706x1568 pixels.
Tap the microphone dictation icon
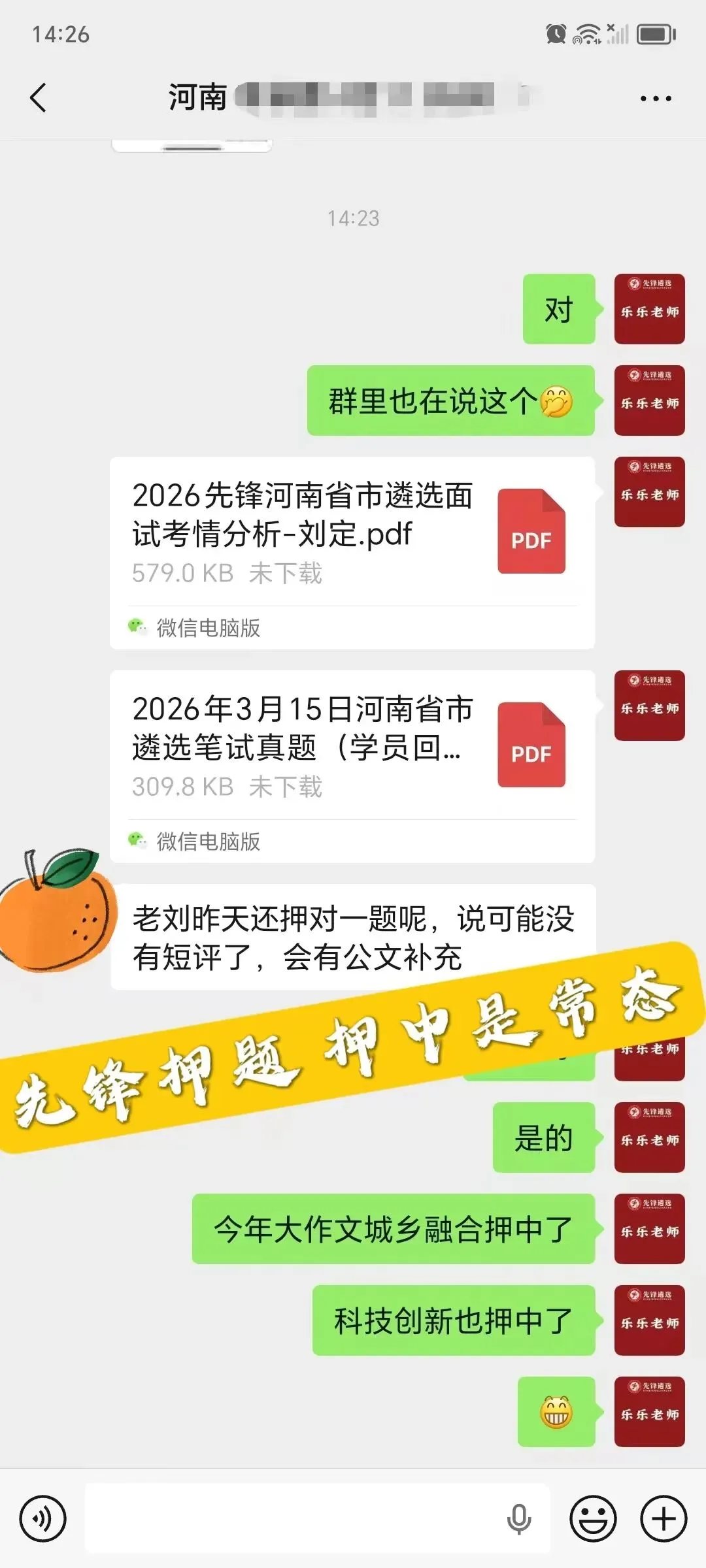point(519,1518)
